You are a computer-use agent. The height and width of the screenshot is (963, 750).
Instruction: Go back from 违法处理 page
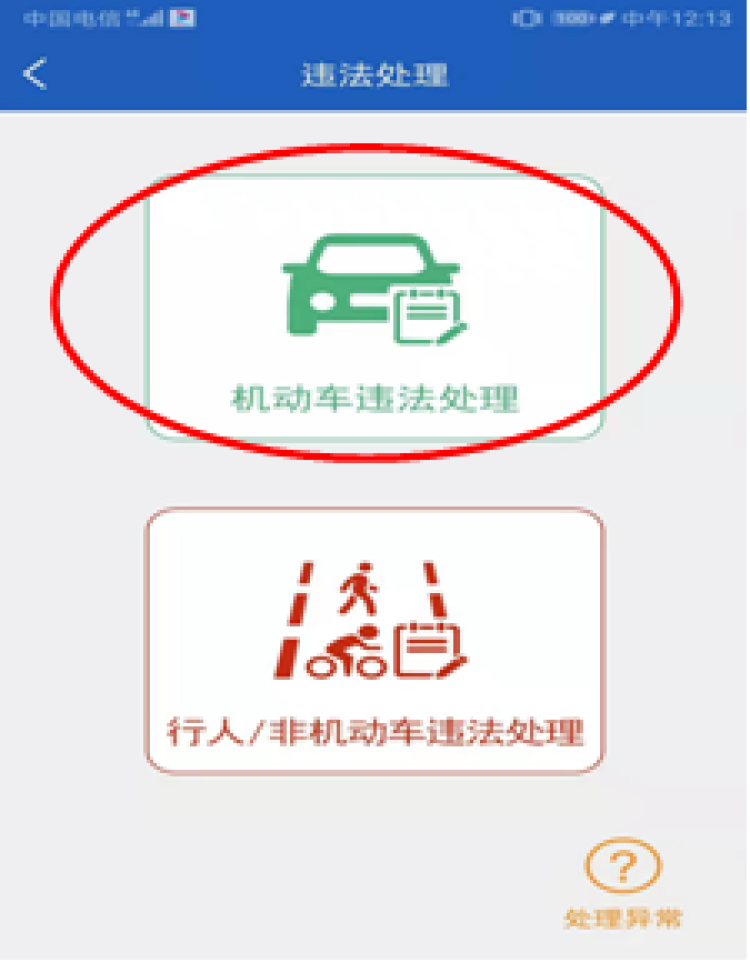coord(36,75)
